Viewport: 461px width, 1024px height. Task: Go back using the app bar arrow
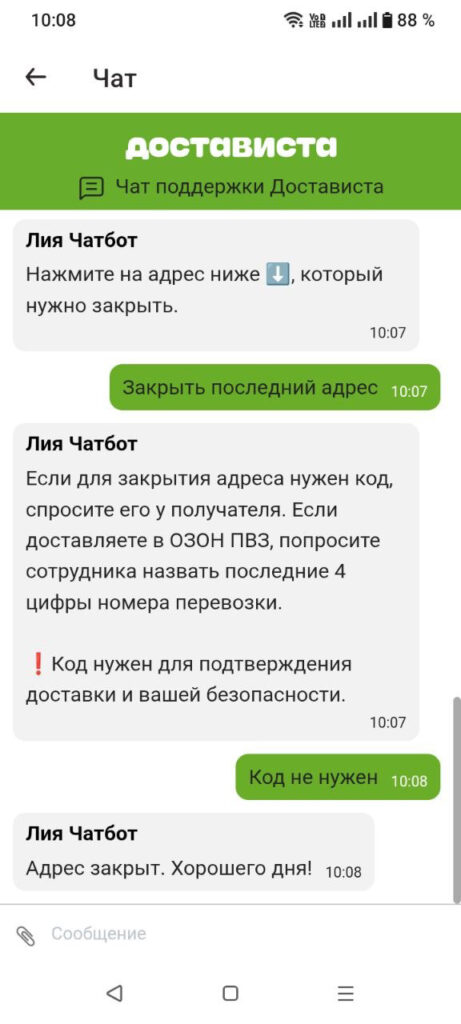(35, 78)
